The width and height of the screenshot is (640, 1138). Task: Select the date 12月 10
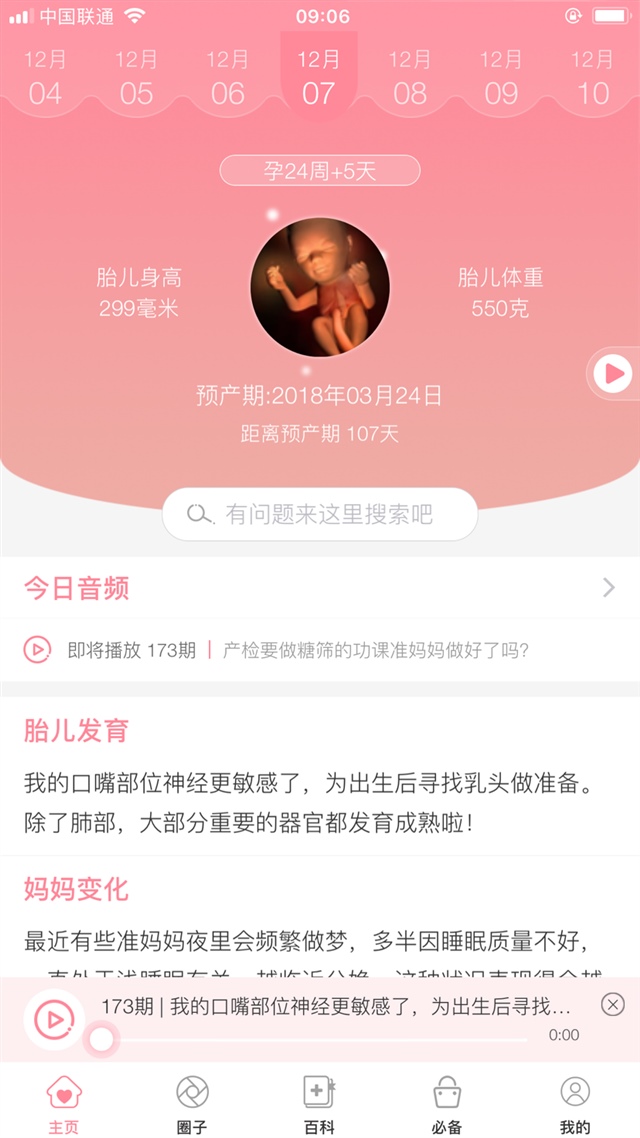593,78
